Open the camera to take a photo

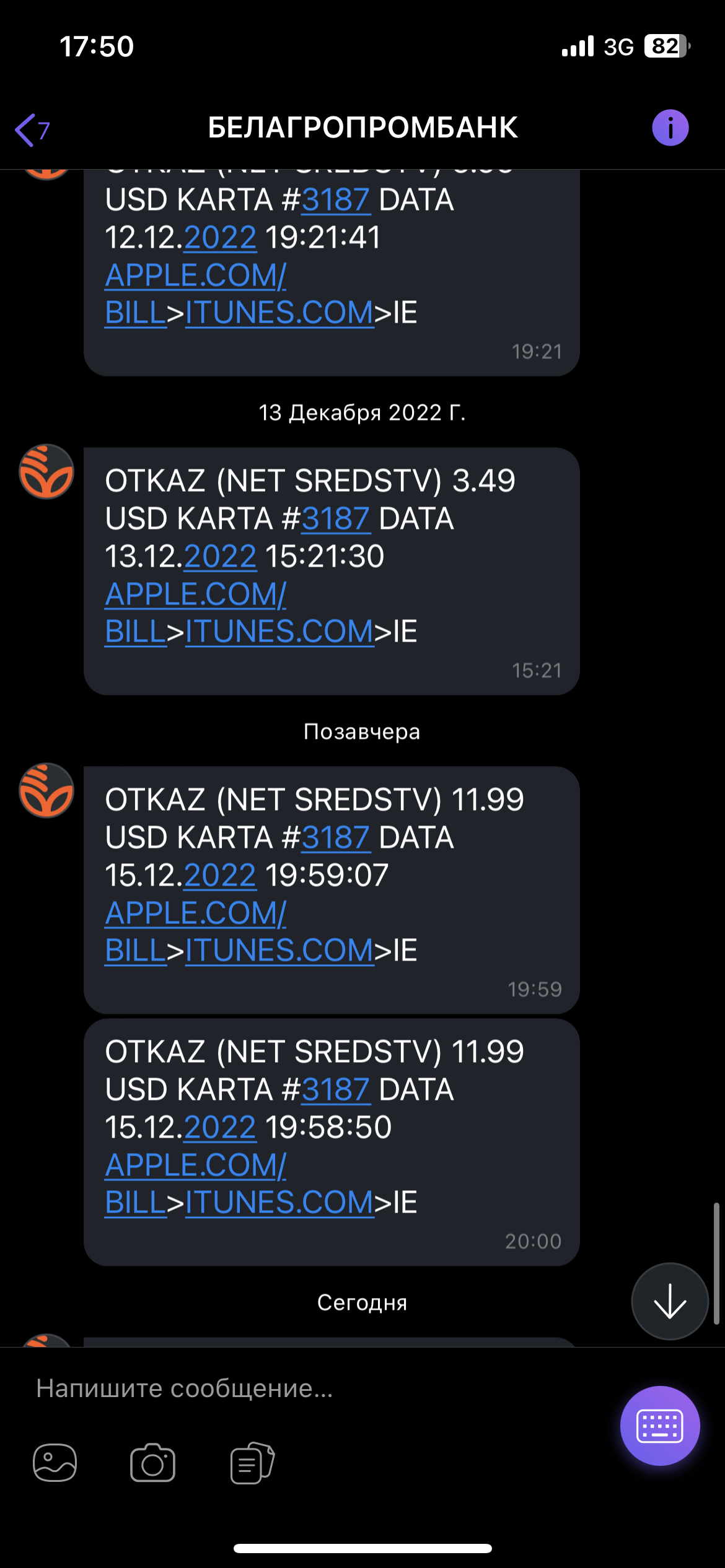point(152,1463)
